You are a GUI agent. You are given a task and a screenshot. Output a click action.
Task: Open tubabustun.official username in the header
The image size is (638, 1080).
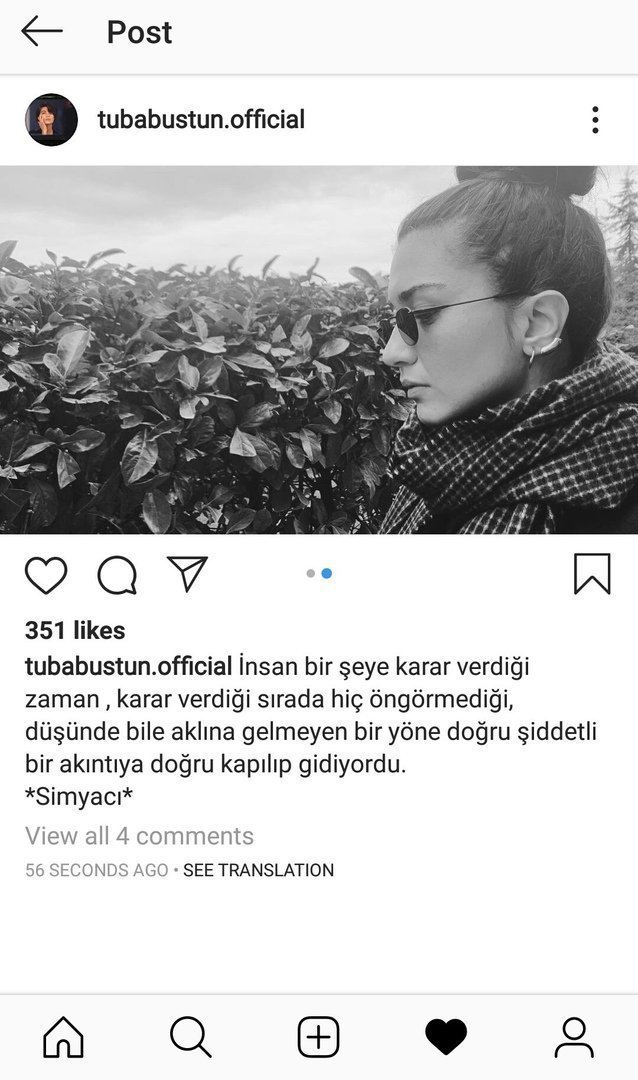201,120
